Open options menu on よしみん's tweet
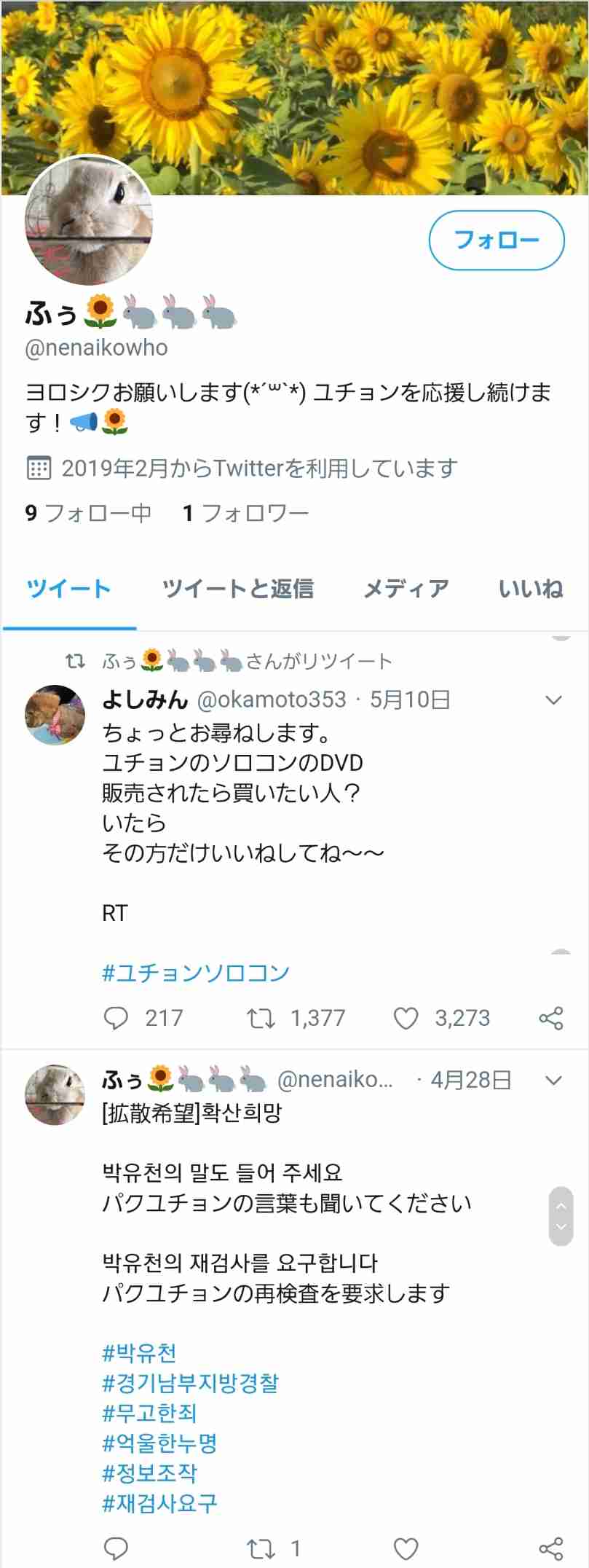Image resolution: width=589 pixels, height=1568 pixels. pyautogui.click(x=555, y=699)
